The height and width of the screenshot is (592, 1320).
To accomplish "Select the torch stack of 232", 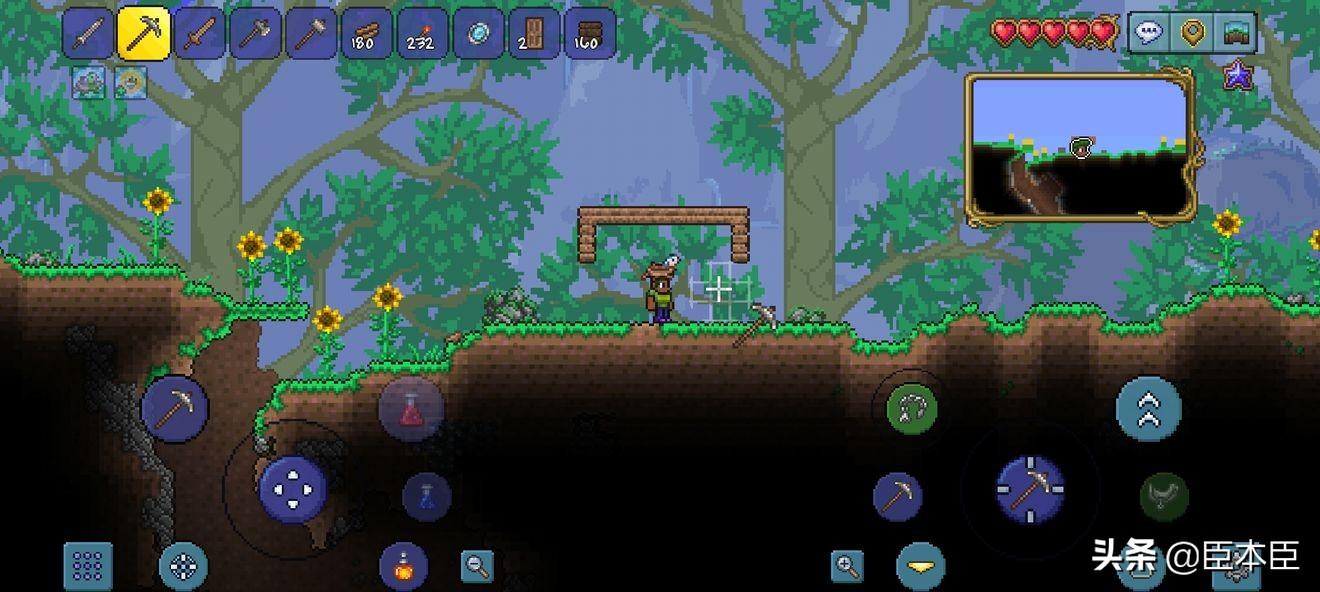I will [x=423, y=35].
